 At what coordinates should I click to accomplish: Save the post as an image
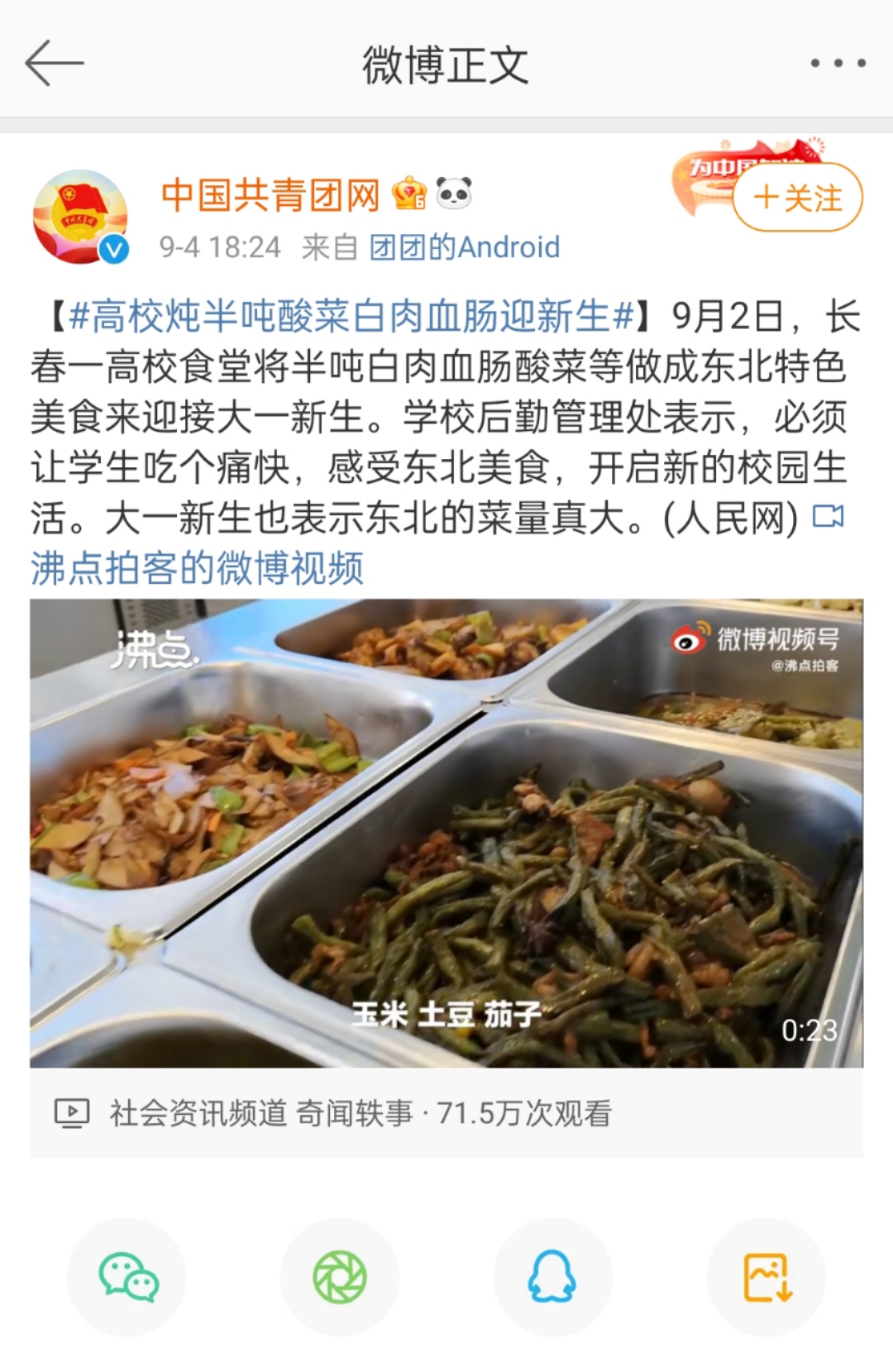point(766,1277)
